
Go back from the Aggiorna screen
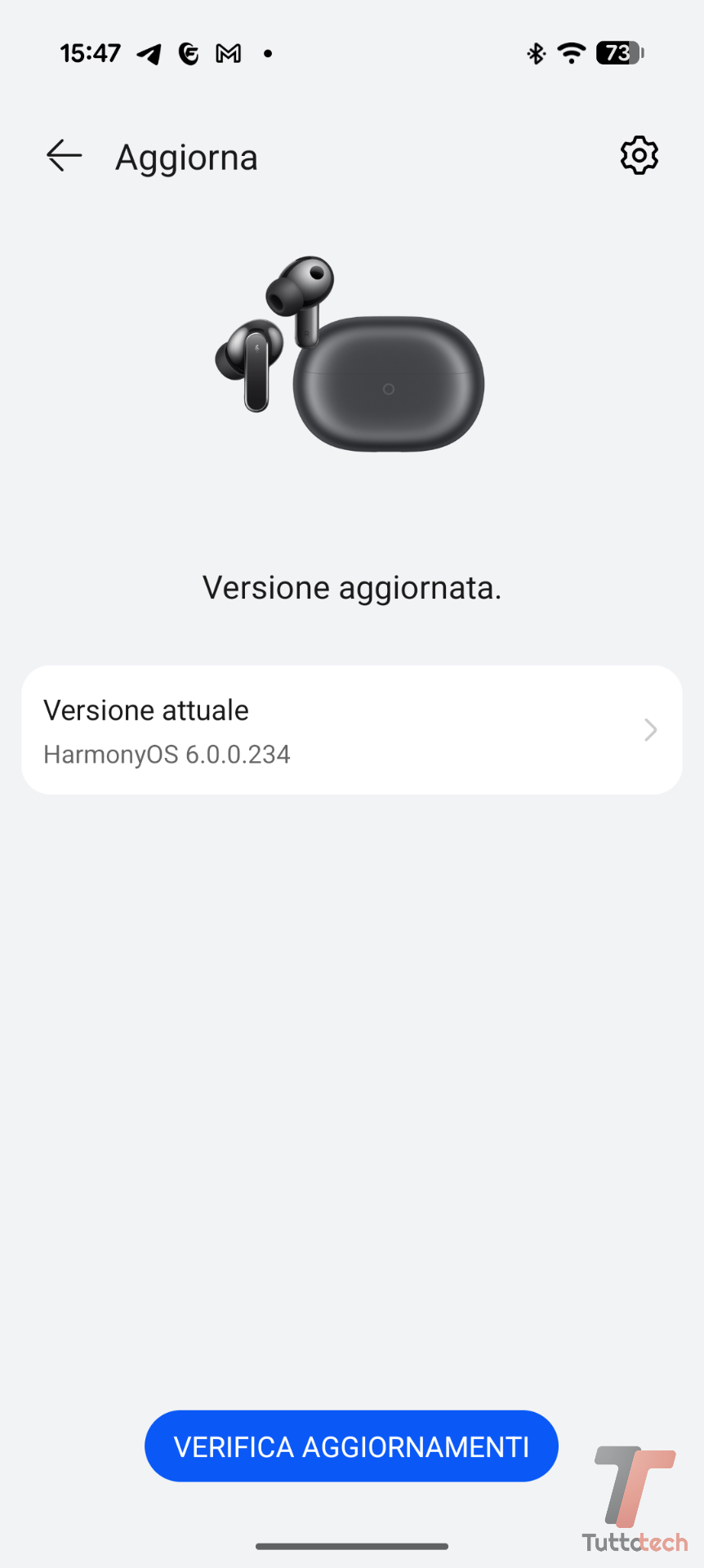coord(65,155)
